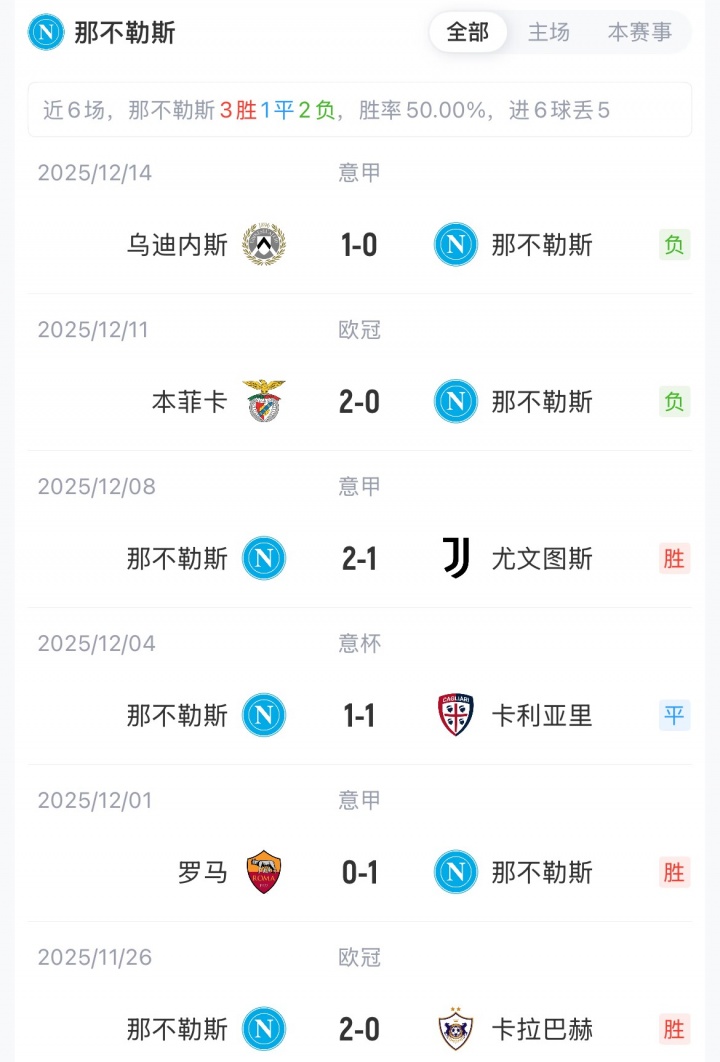Open the 乌迪内斯 1-0 那不勒斯 match
The width and height of the screenshot is (720, 1062).
(x=359, y=245)
